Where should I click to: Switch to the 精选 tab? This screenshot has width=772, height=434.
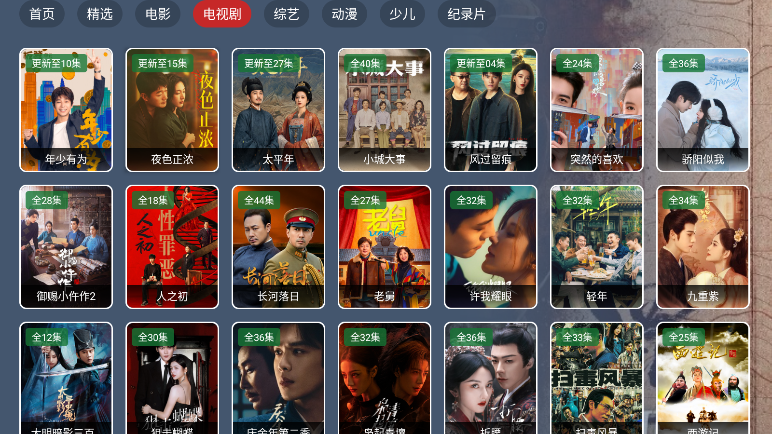[100, 14]
